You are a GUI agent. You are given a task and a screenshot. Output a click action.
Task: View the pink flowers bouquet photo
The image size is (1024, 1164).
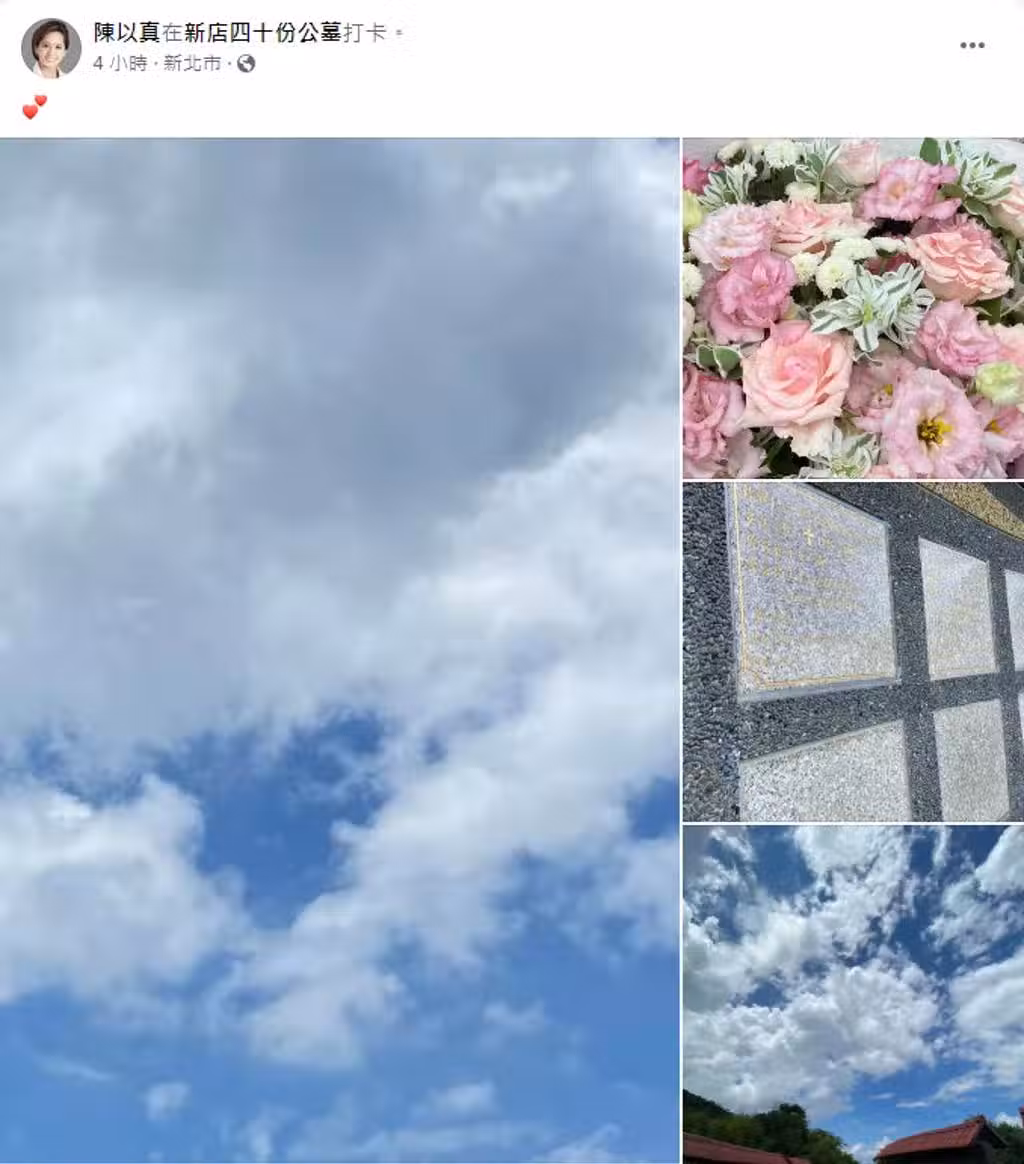853,308
